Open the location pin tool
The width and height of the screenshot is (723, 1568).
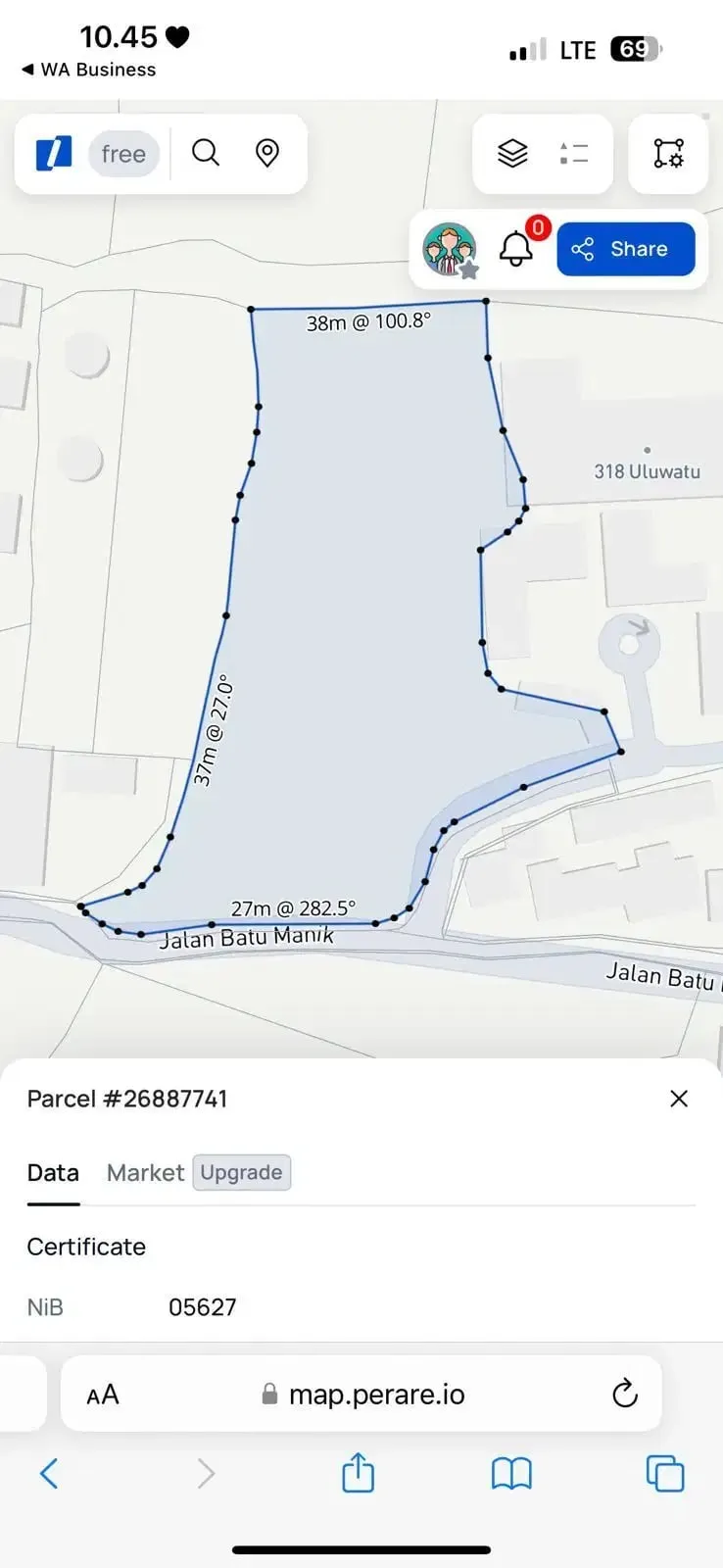point(267,153)
